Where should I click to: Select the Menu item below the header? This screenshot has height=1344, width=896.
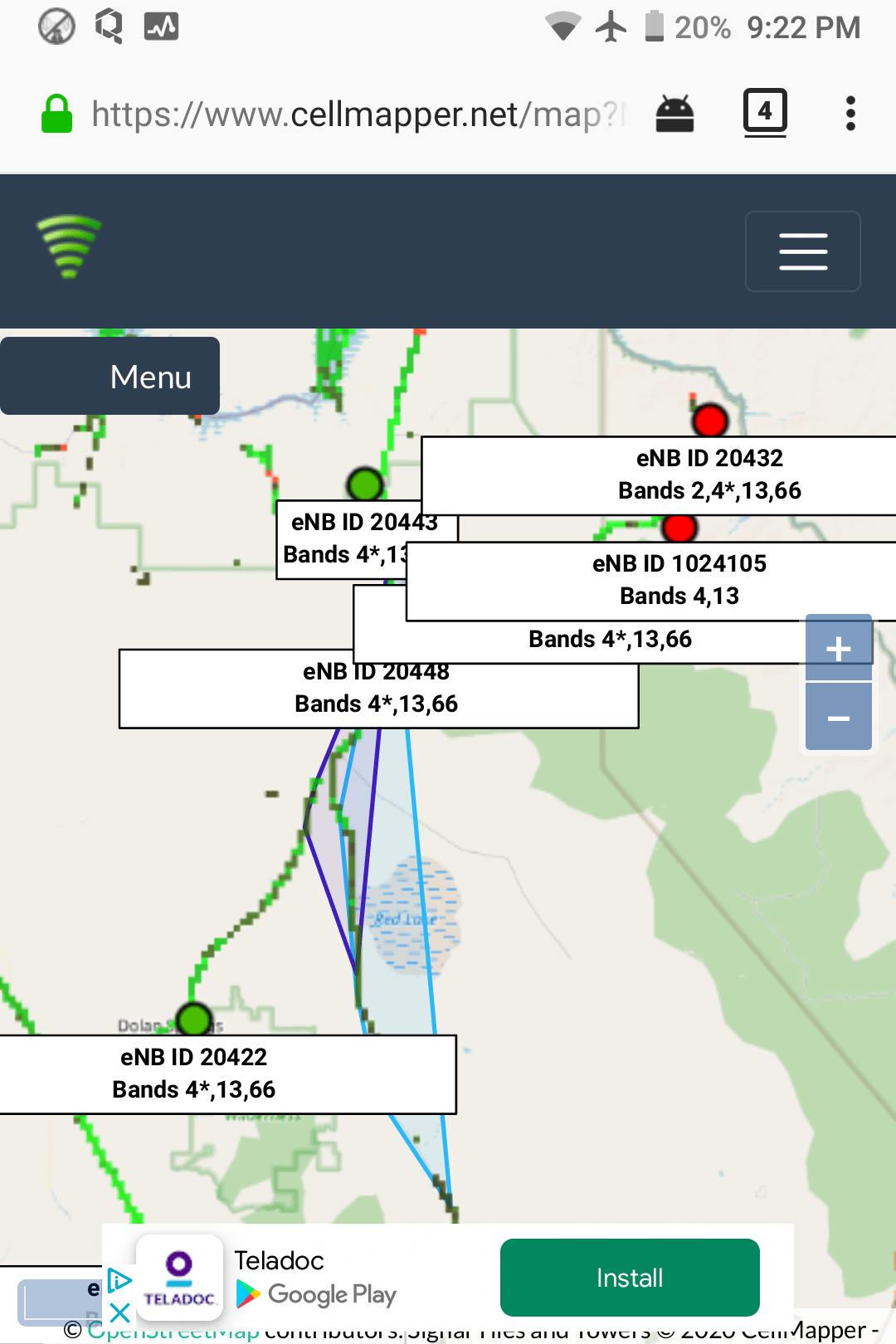149,376
